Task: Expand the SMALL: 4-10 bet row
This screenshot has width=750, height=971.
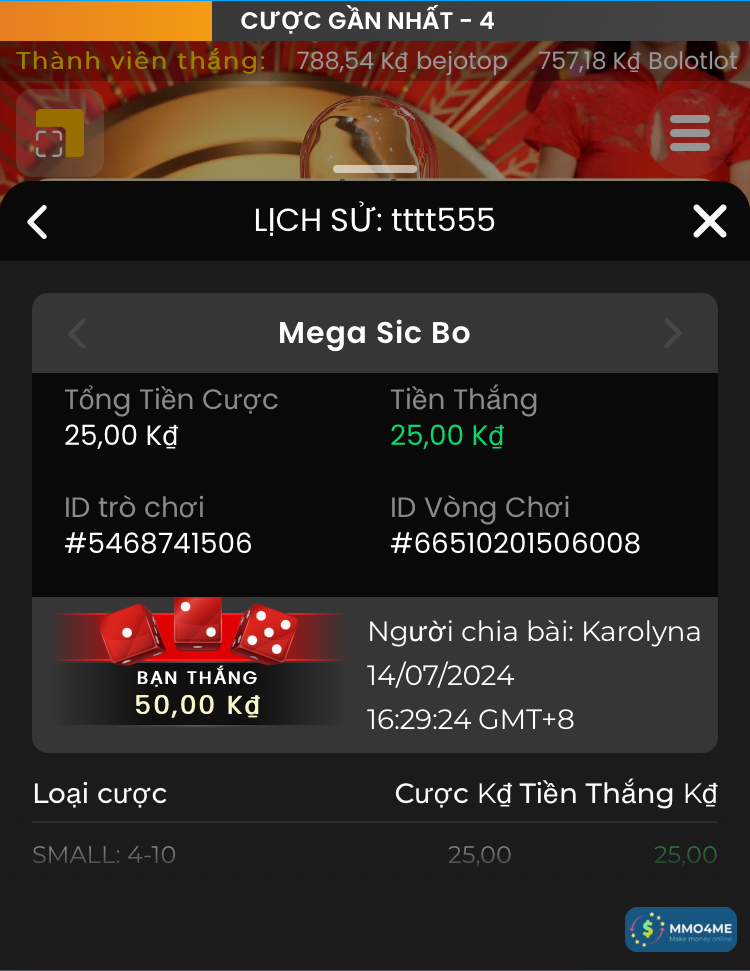Action: click(374, 855)
